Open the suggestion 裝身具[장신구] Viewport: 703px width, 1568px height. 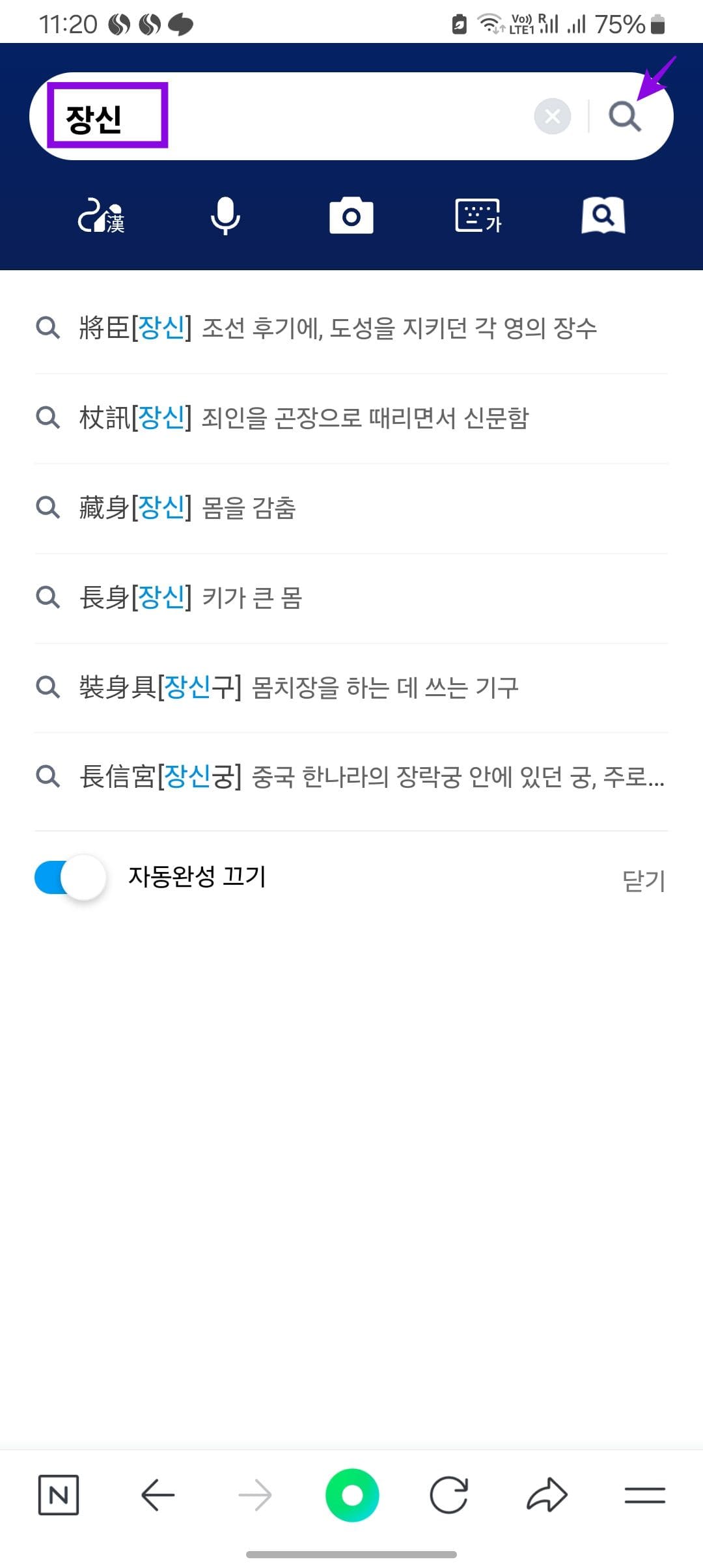pos(351,687)
